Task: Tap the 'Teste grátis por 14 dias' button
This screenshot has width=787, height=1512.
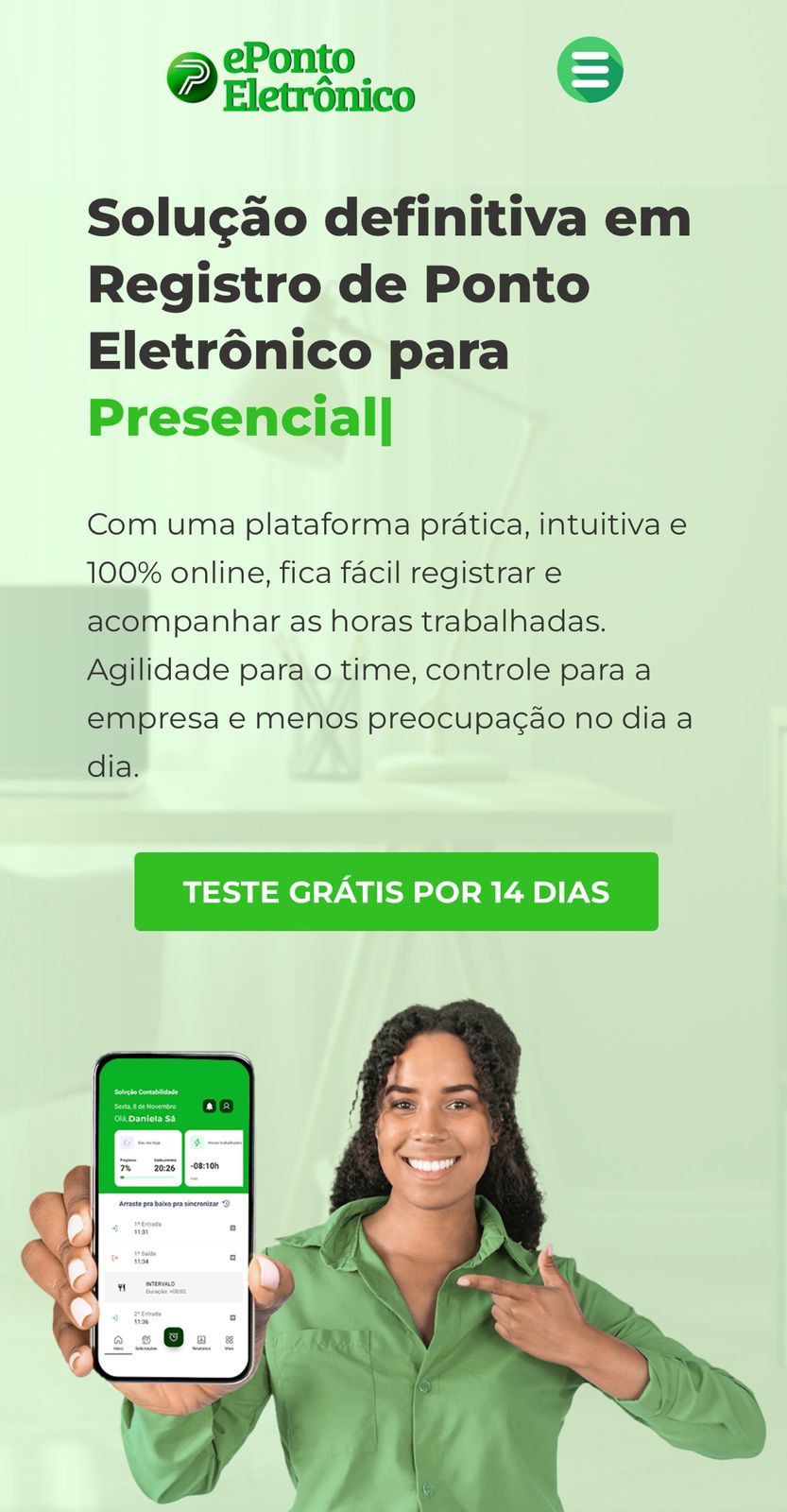Action: pos(396,891)
